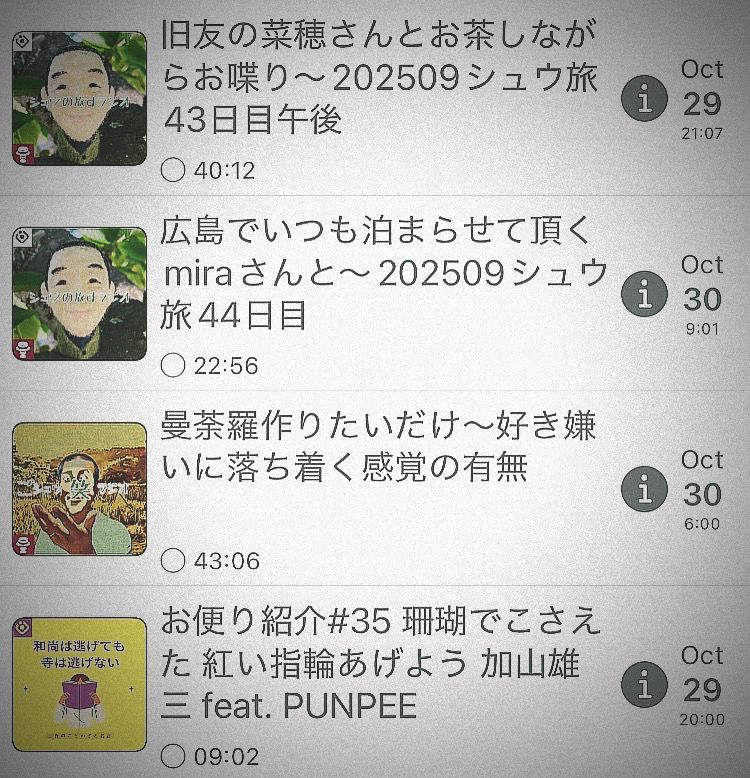Screen dimensions: 750x778
Task: Tap the red emblem on the mira episode artwork
Action: 24,350
